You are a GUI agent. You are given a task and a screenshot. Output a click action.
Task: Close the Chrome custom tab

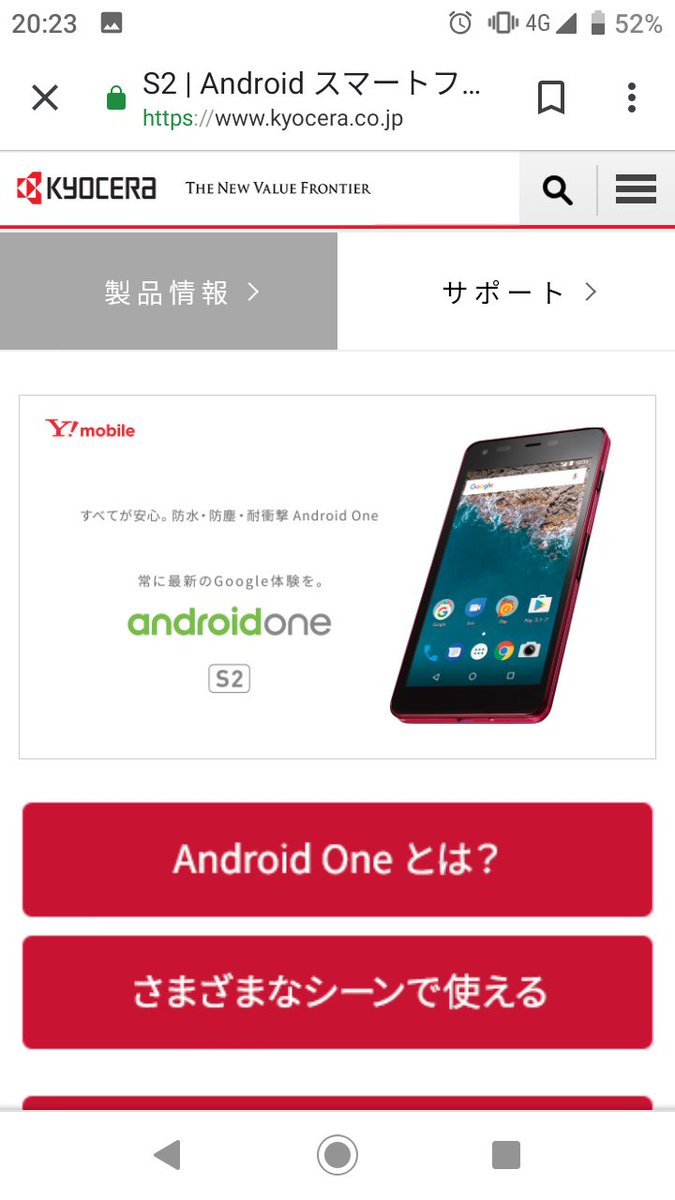tap(45, 97)
